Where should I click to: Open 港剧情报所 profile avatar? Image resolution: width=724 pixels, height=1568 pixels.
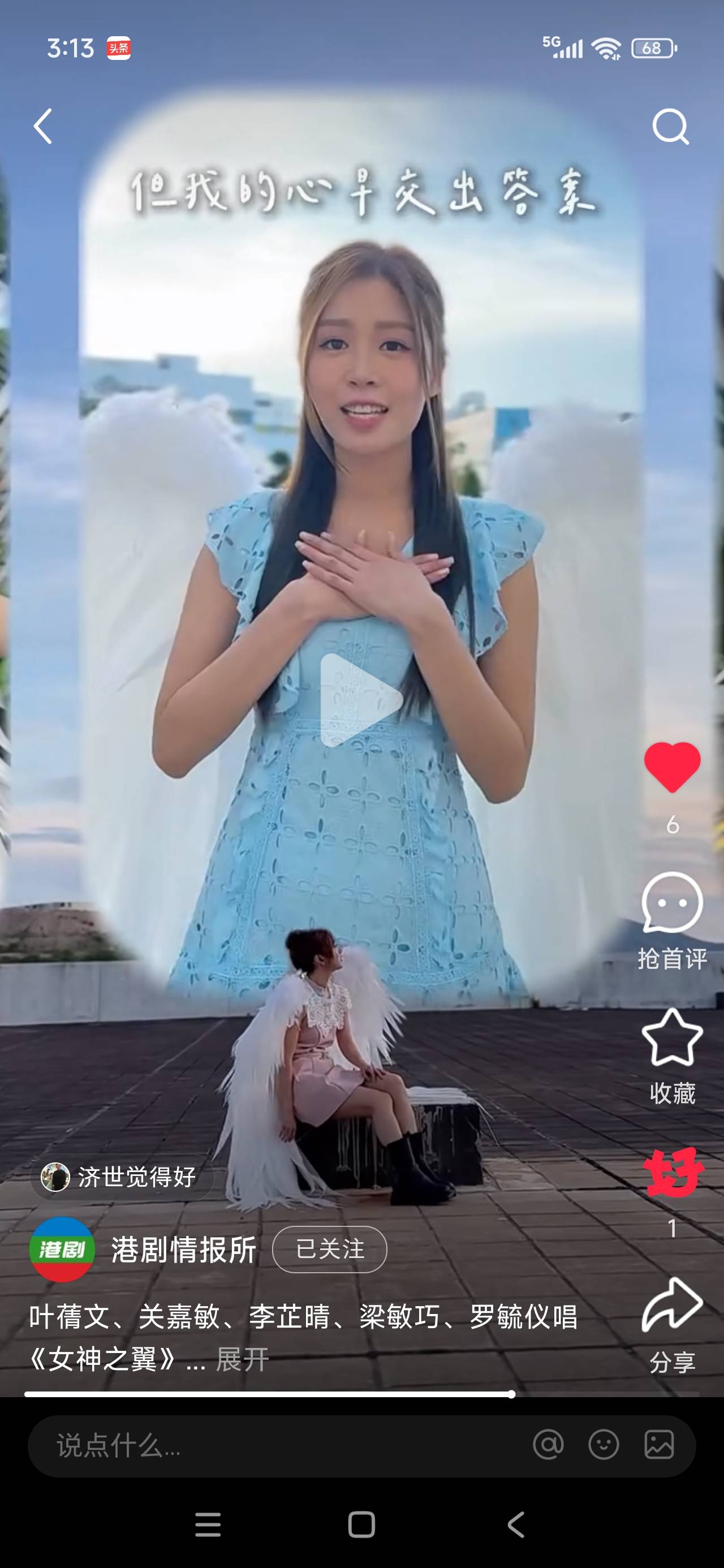(x=62, y=1249)
